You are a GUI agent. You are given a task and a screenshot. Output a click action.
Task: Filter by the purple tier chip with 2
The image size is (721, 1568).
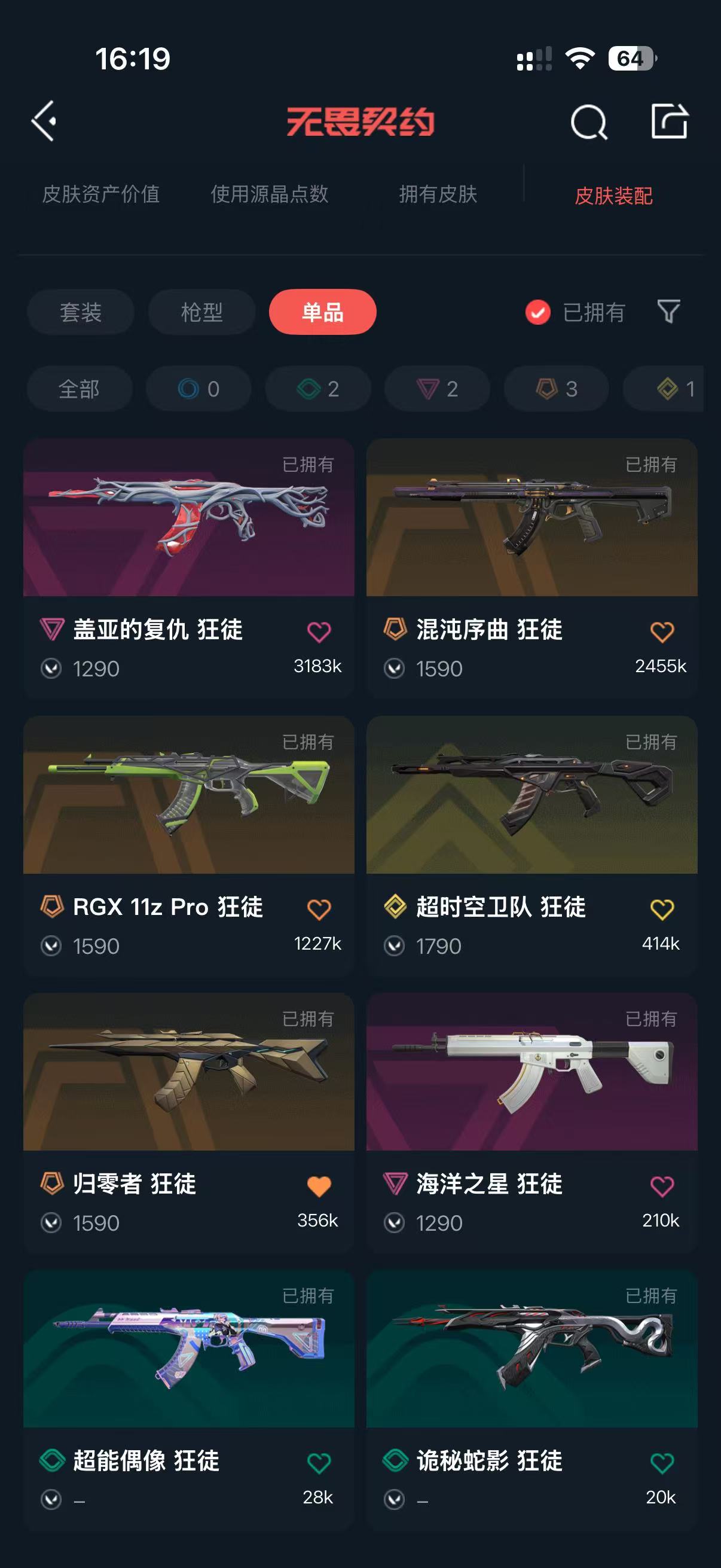click(x=436, y=388)
